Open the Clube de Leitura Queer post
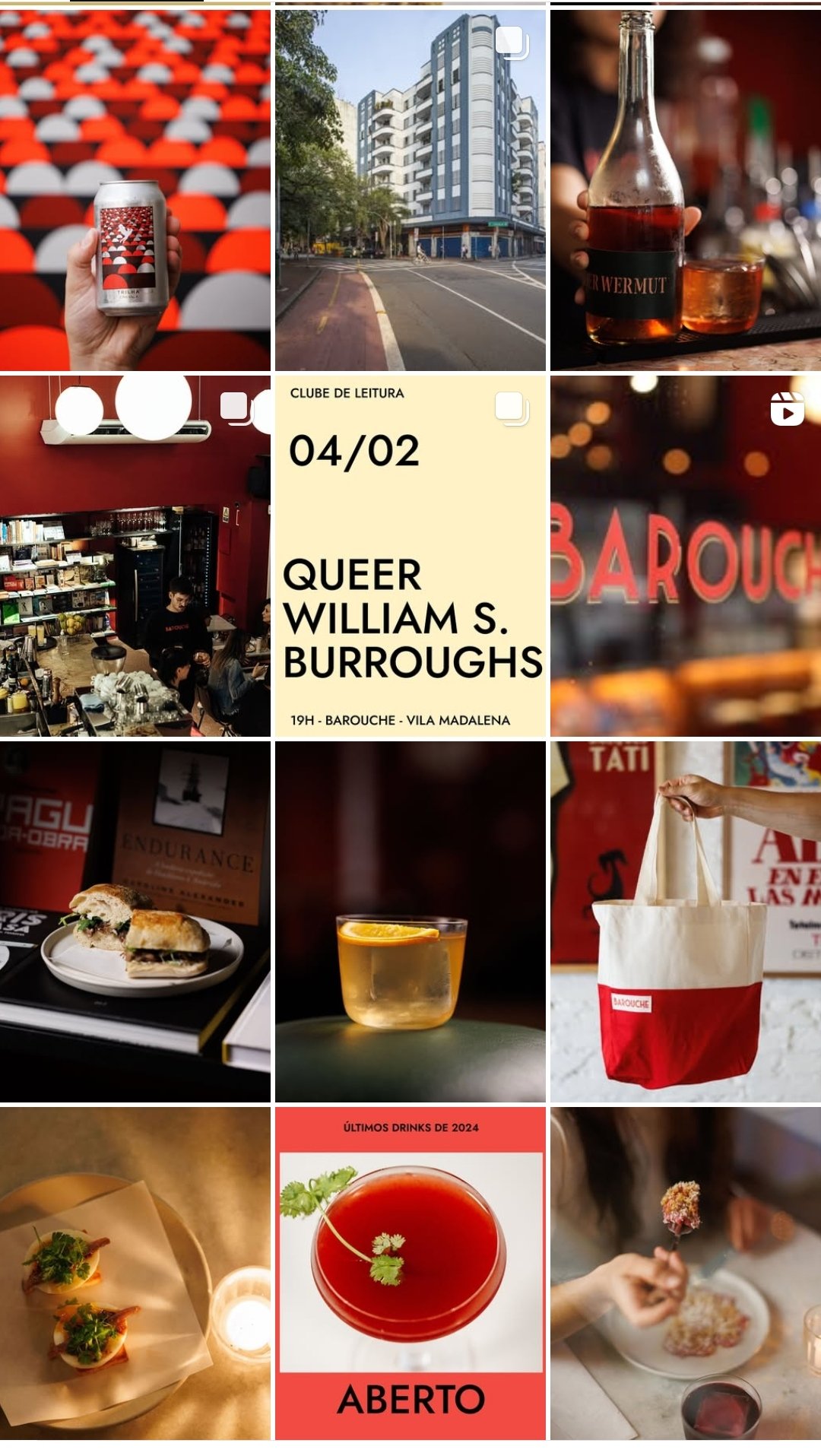 click(410, 555)
